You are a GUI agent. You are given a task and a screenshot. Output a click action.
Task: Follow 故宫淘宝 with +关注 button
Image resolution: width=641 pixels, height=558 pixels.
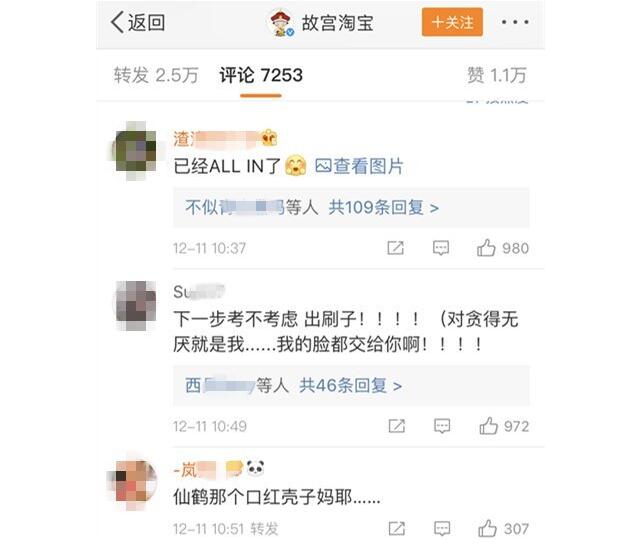point(452,22)
